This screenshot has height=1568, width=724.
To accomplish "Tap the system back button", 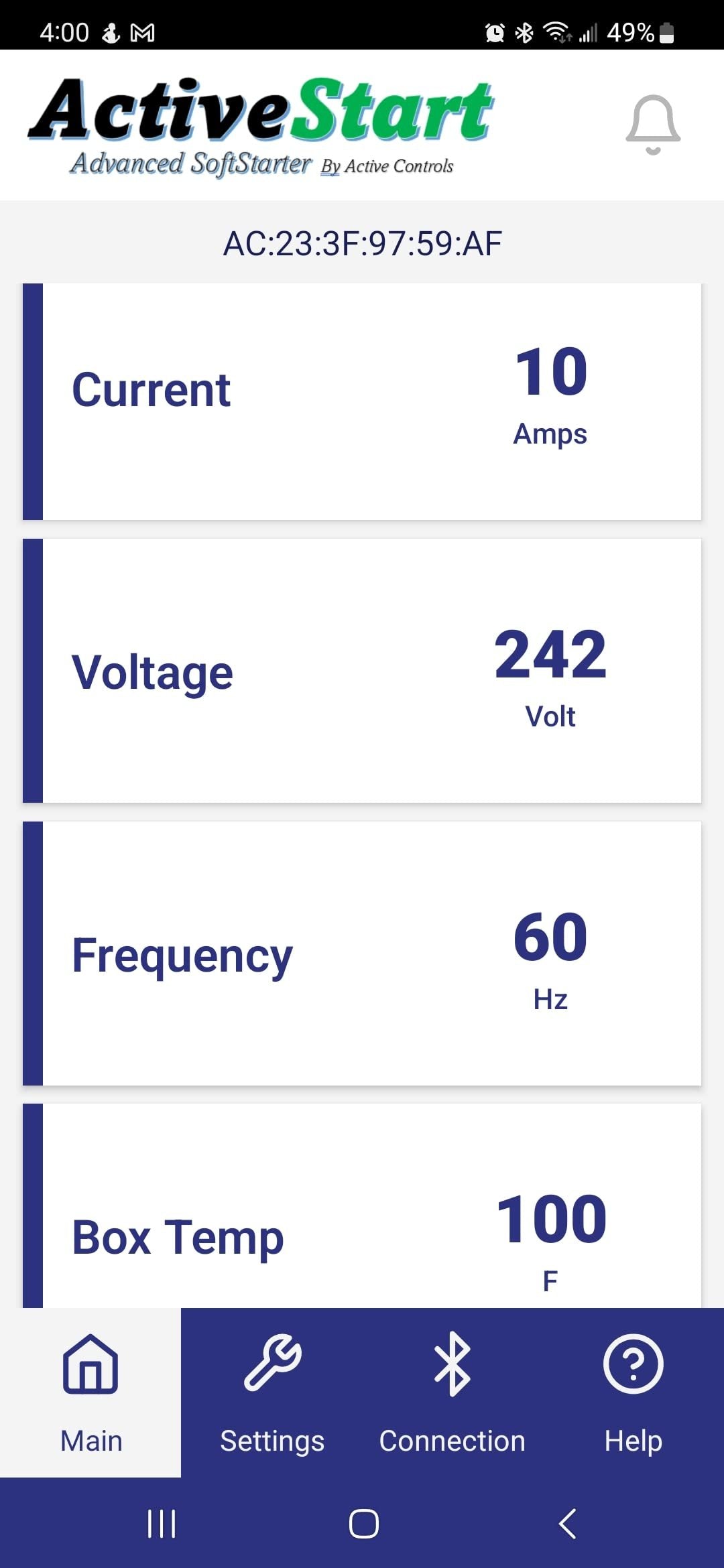I will [567, 1524].
